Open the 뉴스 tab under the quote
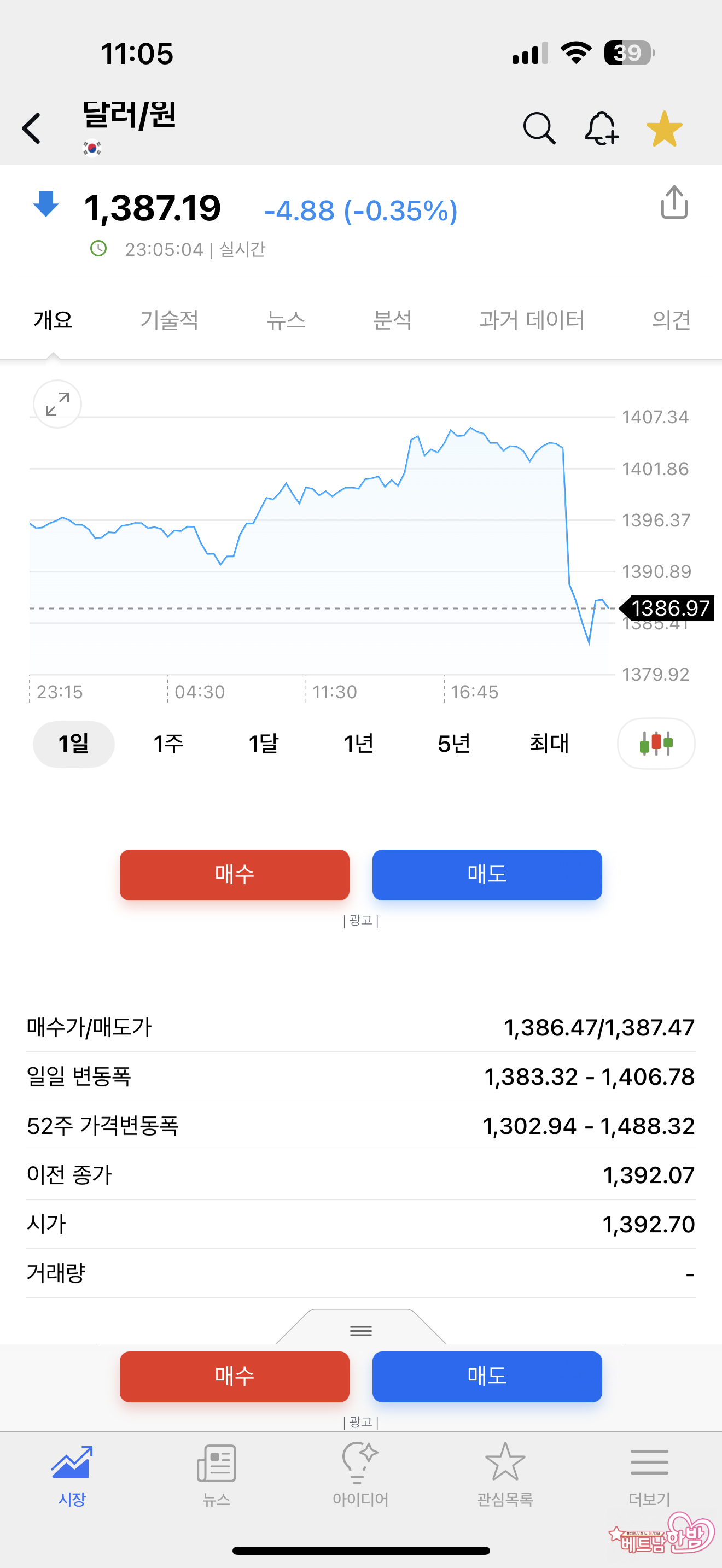The height and width of the screenshot is (1568, 722). click(x=286, y=320)
